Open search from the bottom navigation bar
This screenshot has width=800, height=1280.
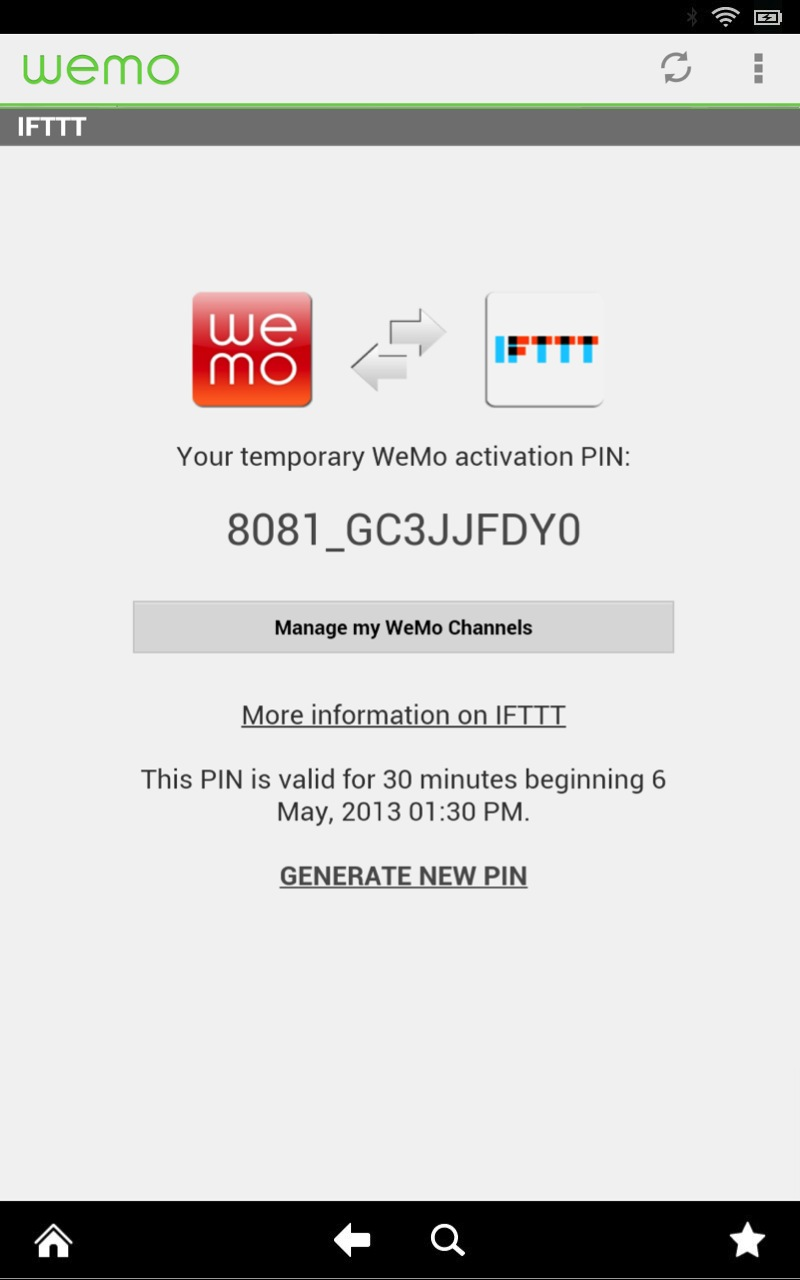click(447, 1240)
